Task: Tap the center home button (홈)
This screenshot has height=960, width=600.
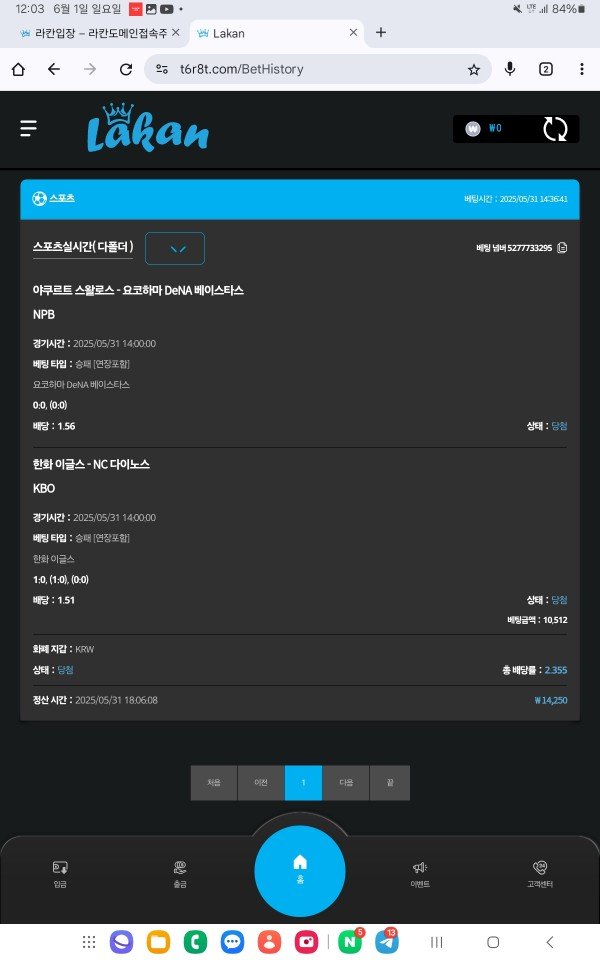Action: pyautogui.click(x=300, y=868)
